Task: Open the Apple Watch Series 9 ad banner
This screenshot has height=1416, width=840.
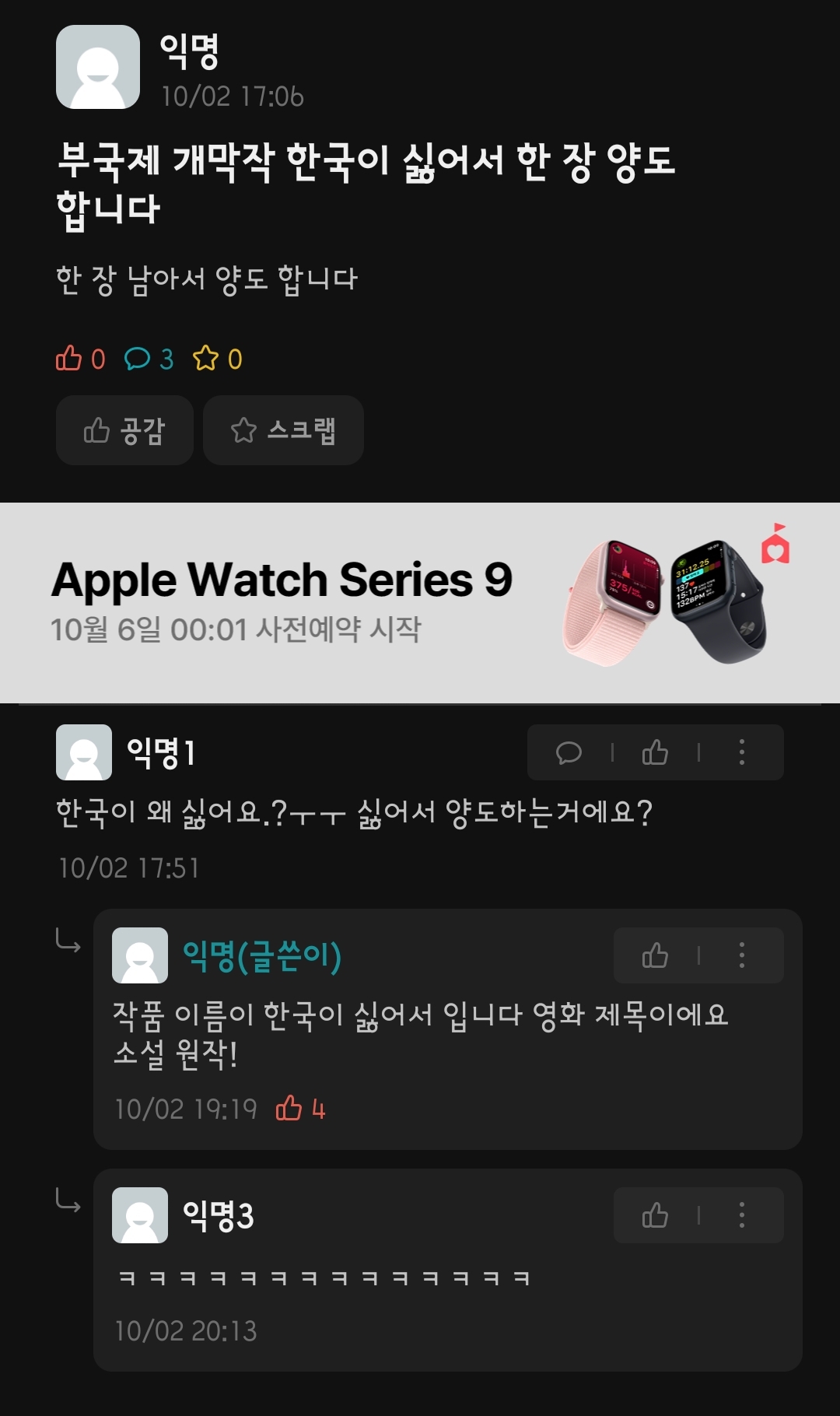Action: coord(420,603)
